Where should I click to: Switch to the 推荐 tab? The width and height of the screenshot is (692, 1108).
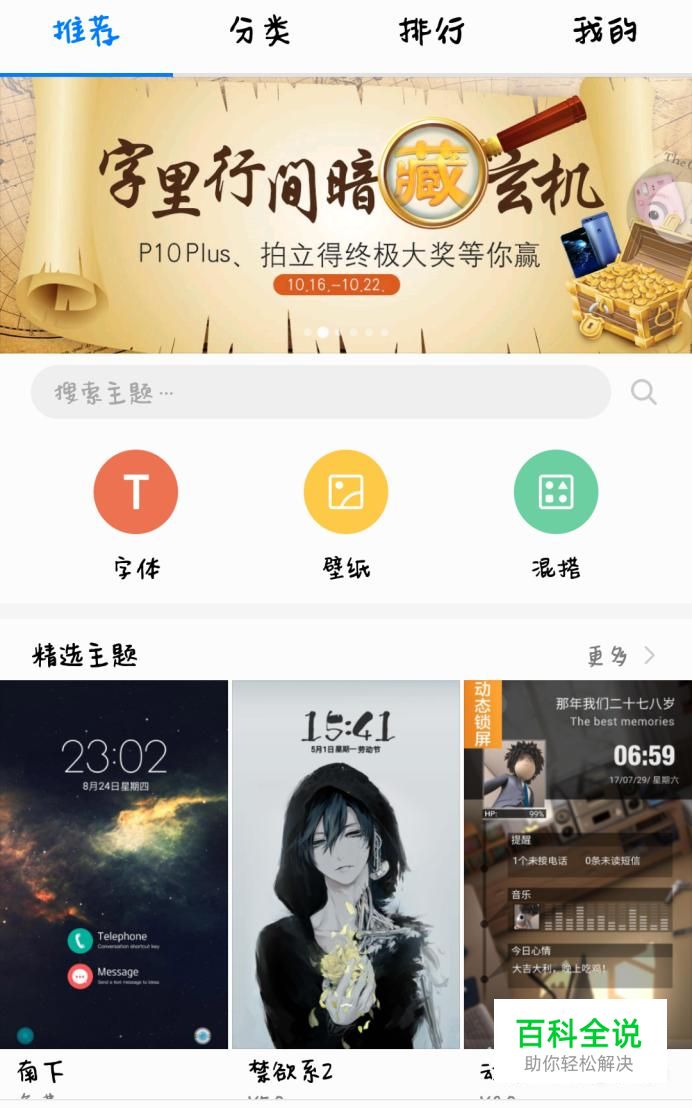(86, 32)
